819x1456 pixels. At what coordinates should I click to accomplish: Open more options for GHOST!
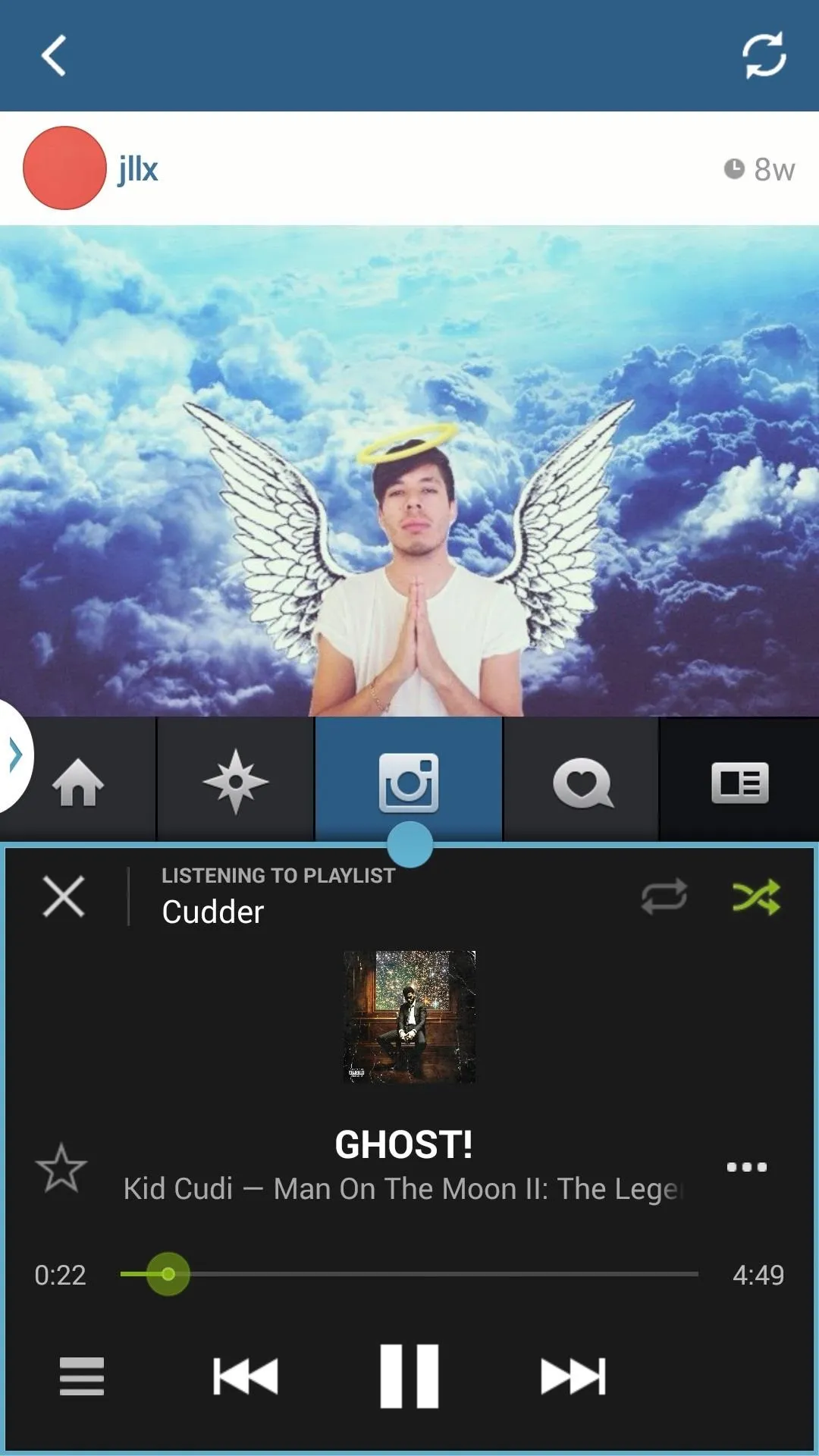747,1166
